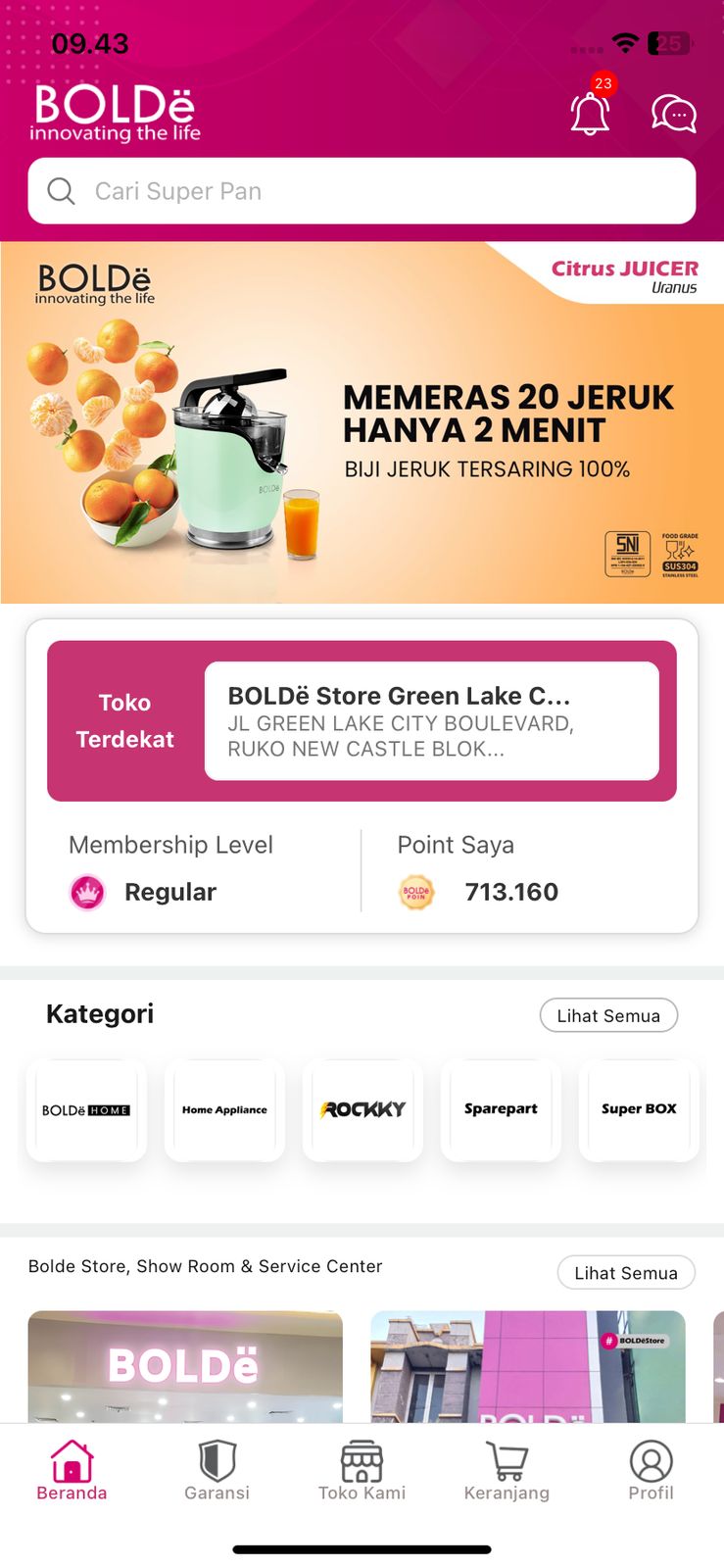Switch to the Profil tab

651,1470
